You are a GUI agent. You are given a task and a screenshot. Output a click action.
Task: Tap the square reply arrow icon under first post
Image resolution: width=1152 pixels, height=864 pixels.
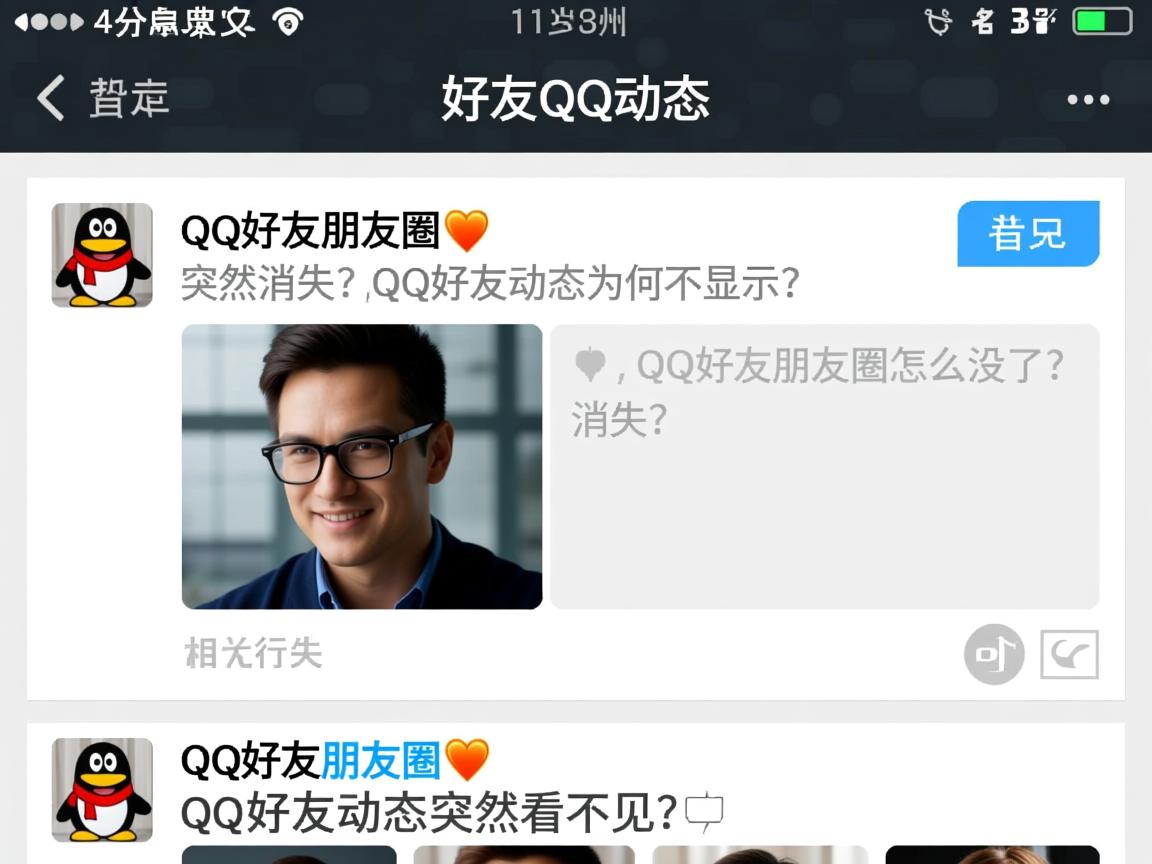tap(1069, 654)
